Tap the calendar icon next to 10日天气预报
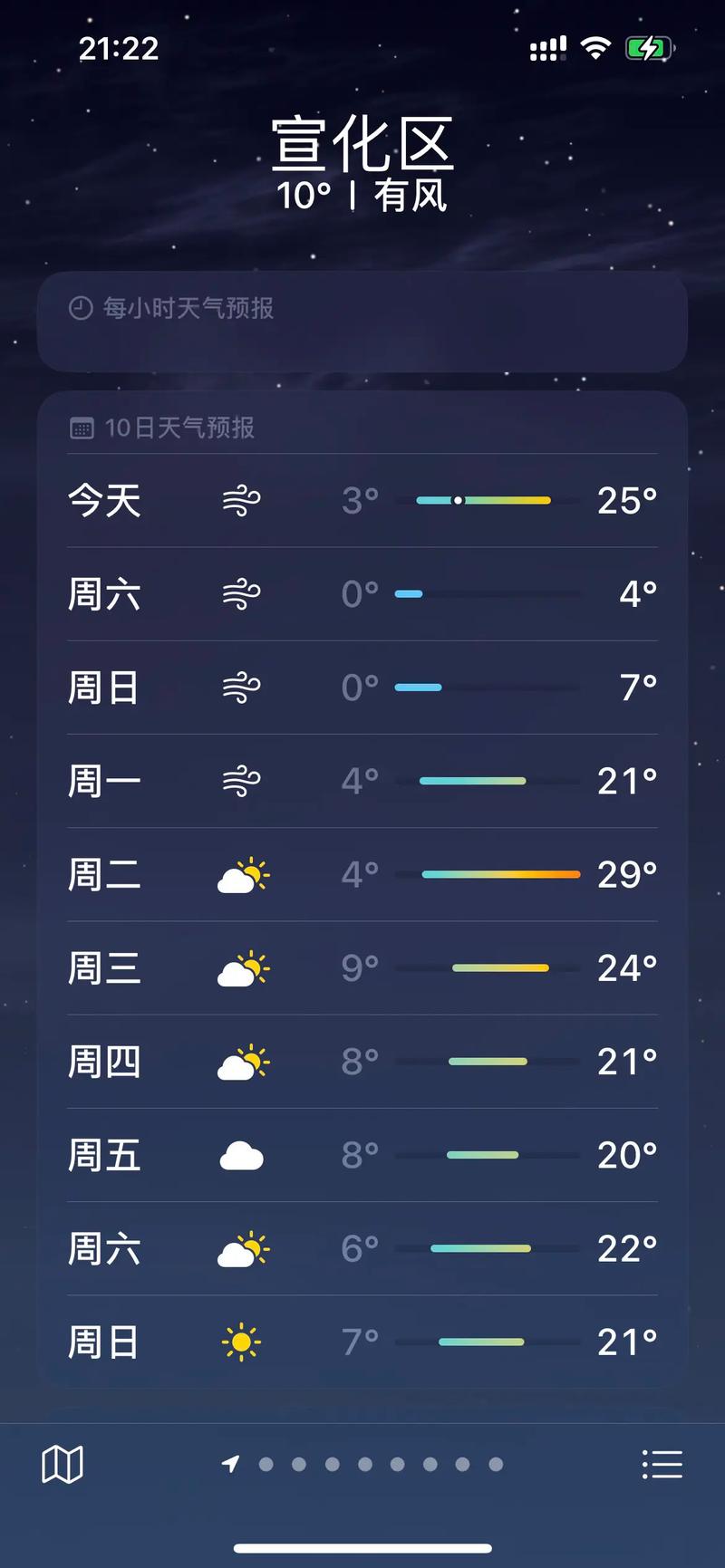The height and width of the screenshot is (1568, 725). [82, 427]
